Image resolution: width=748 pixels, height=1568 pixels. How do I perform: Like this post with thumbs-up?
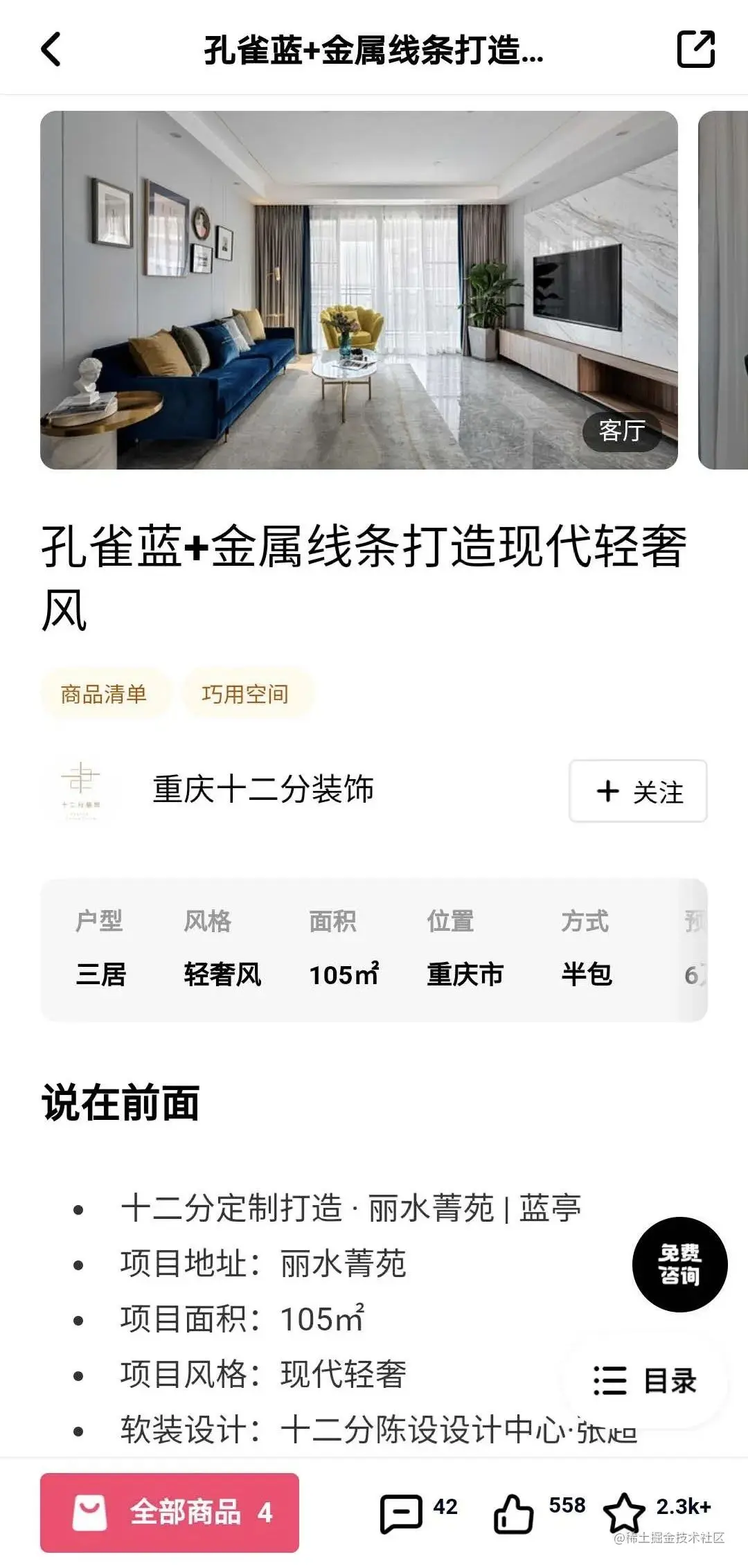click(x=513, y=1513)
